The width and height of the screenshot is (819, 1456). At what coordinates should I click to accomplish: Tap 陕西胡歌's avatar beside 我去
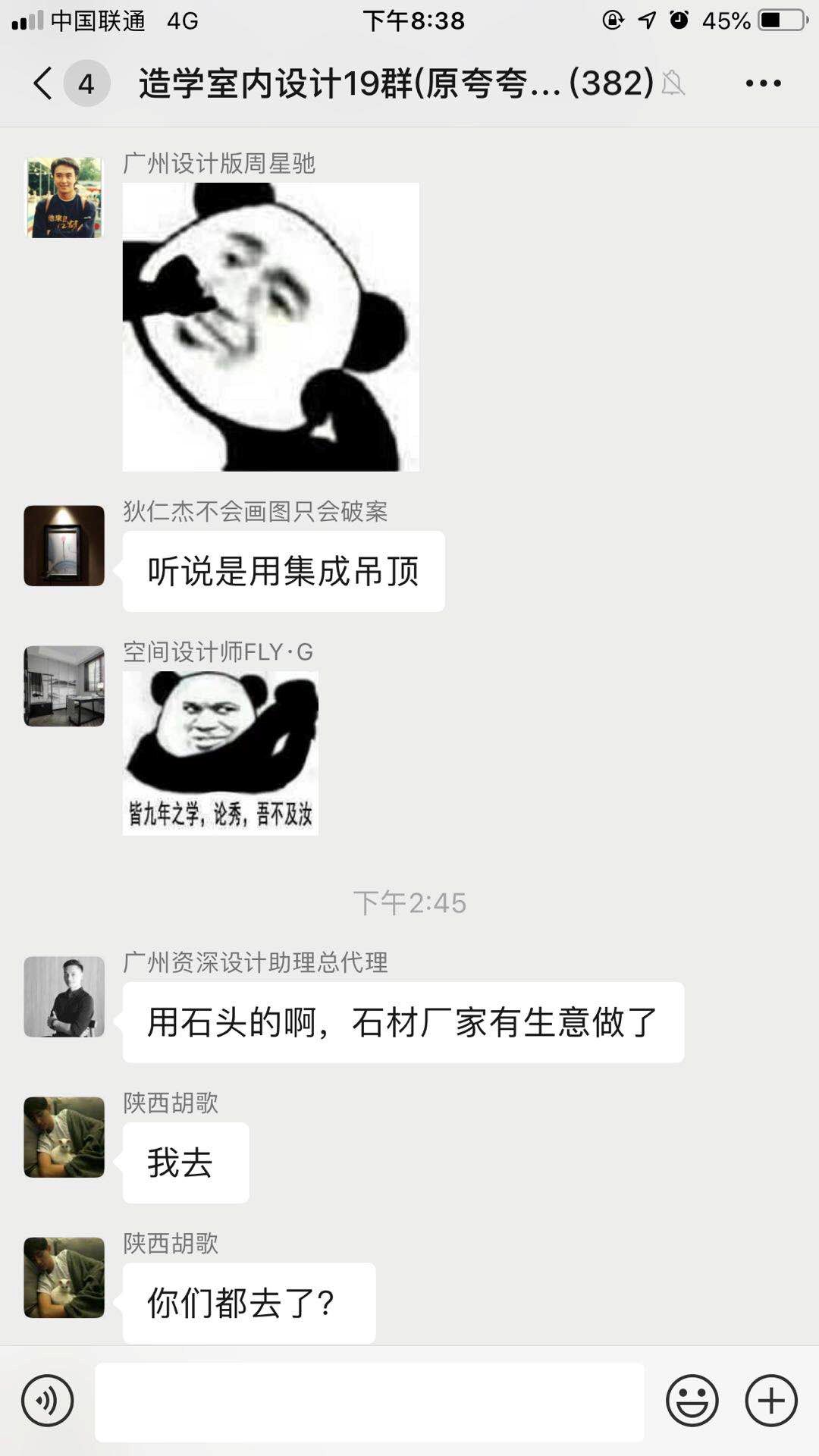[x=64, y=1137]
